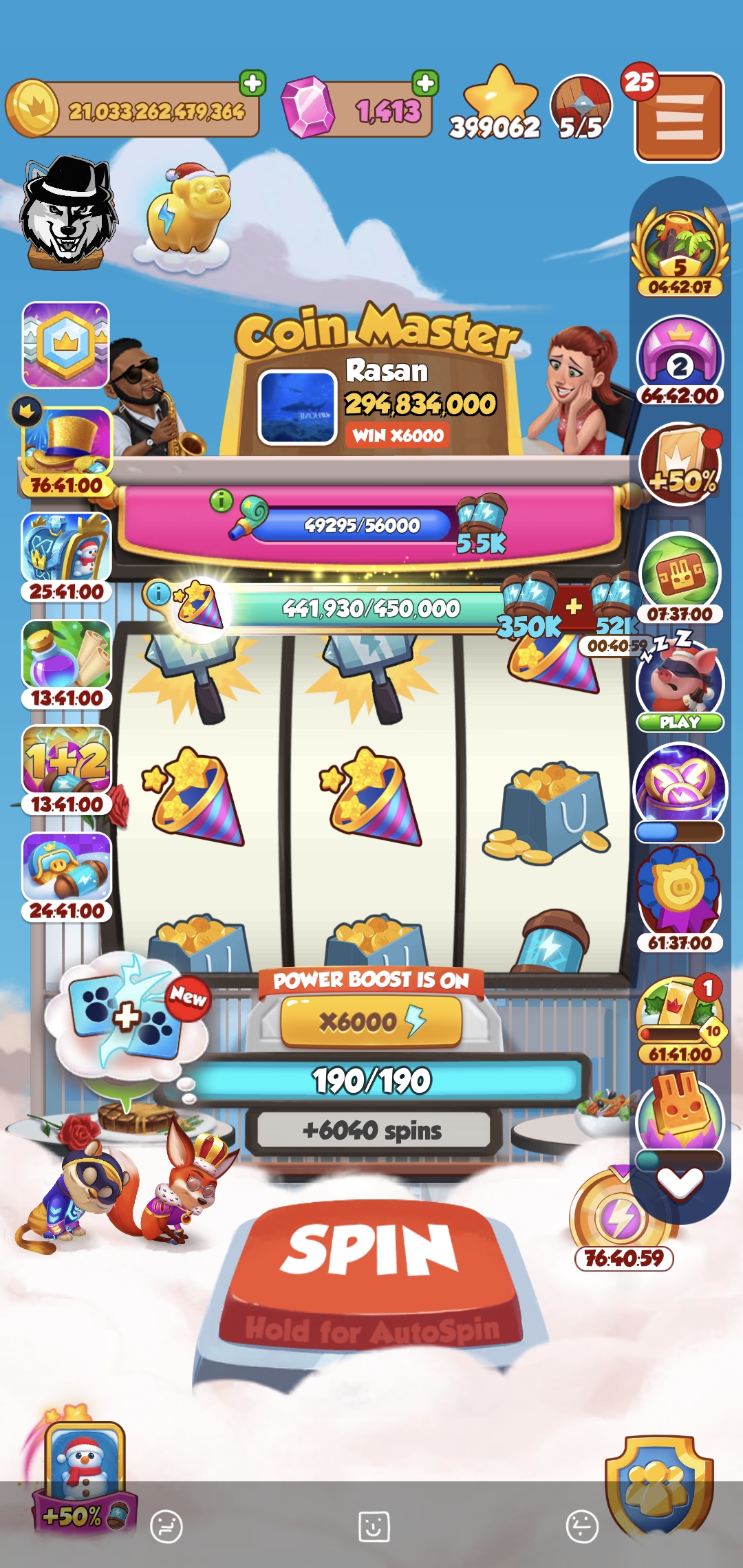
Task: Add more coins with the plus icon
Action: tap(252, 83)
